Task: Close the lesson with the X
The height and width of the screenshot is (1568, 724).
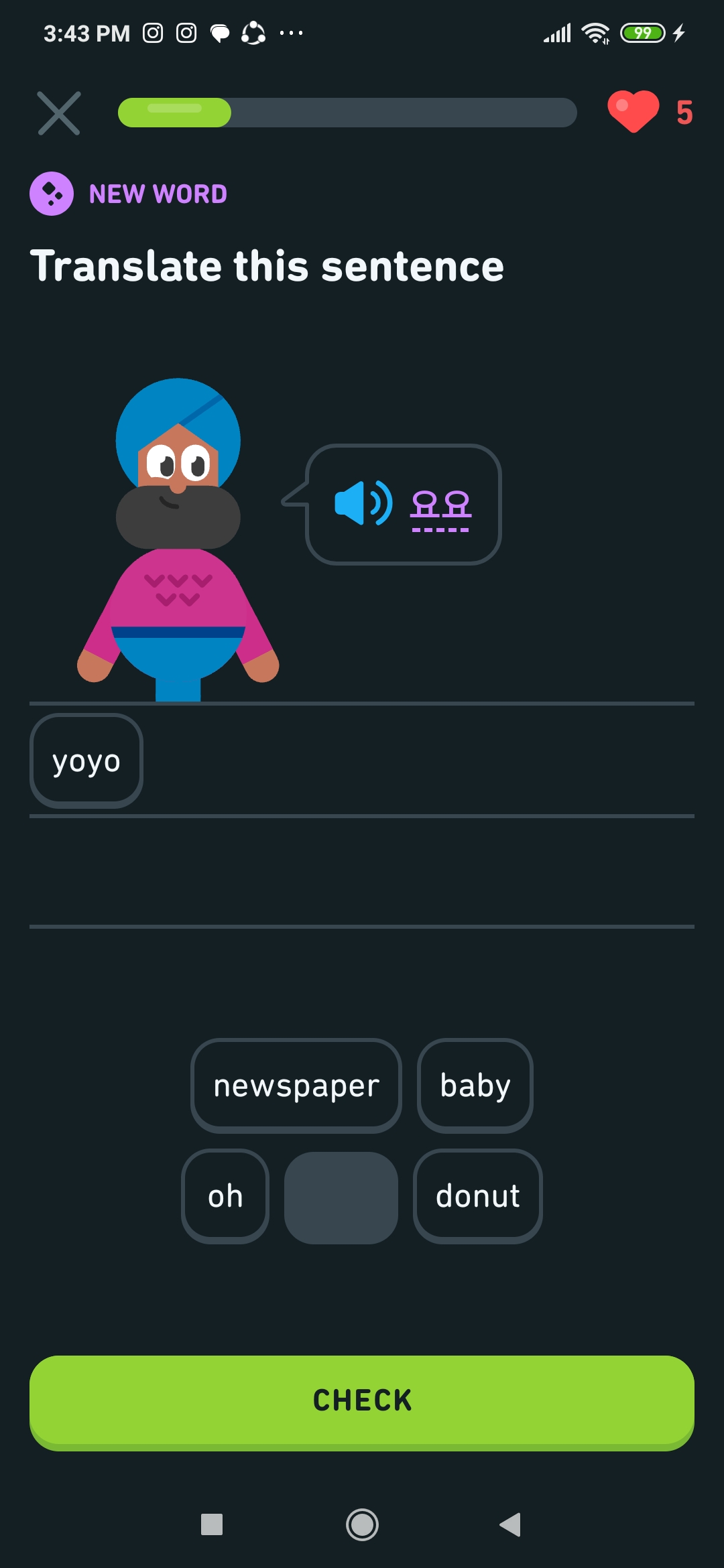Action: 59,113
